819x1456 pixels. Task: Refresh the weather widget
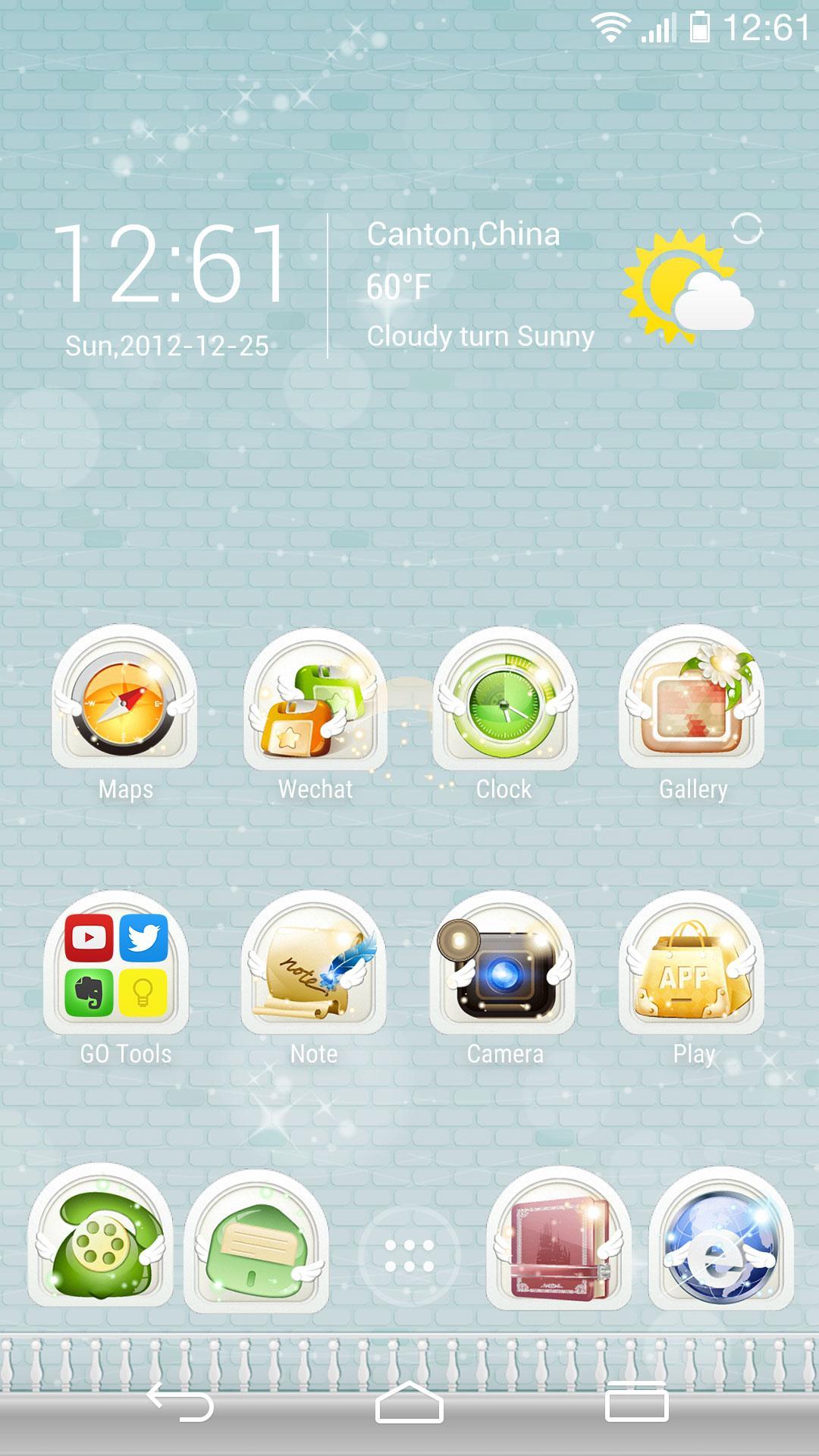[x=746, y=229]
